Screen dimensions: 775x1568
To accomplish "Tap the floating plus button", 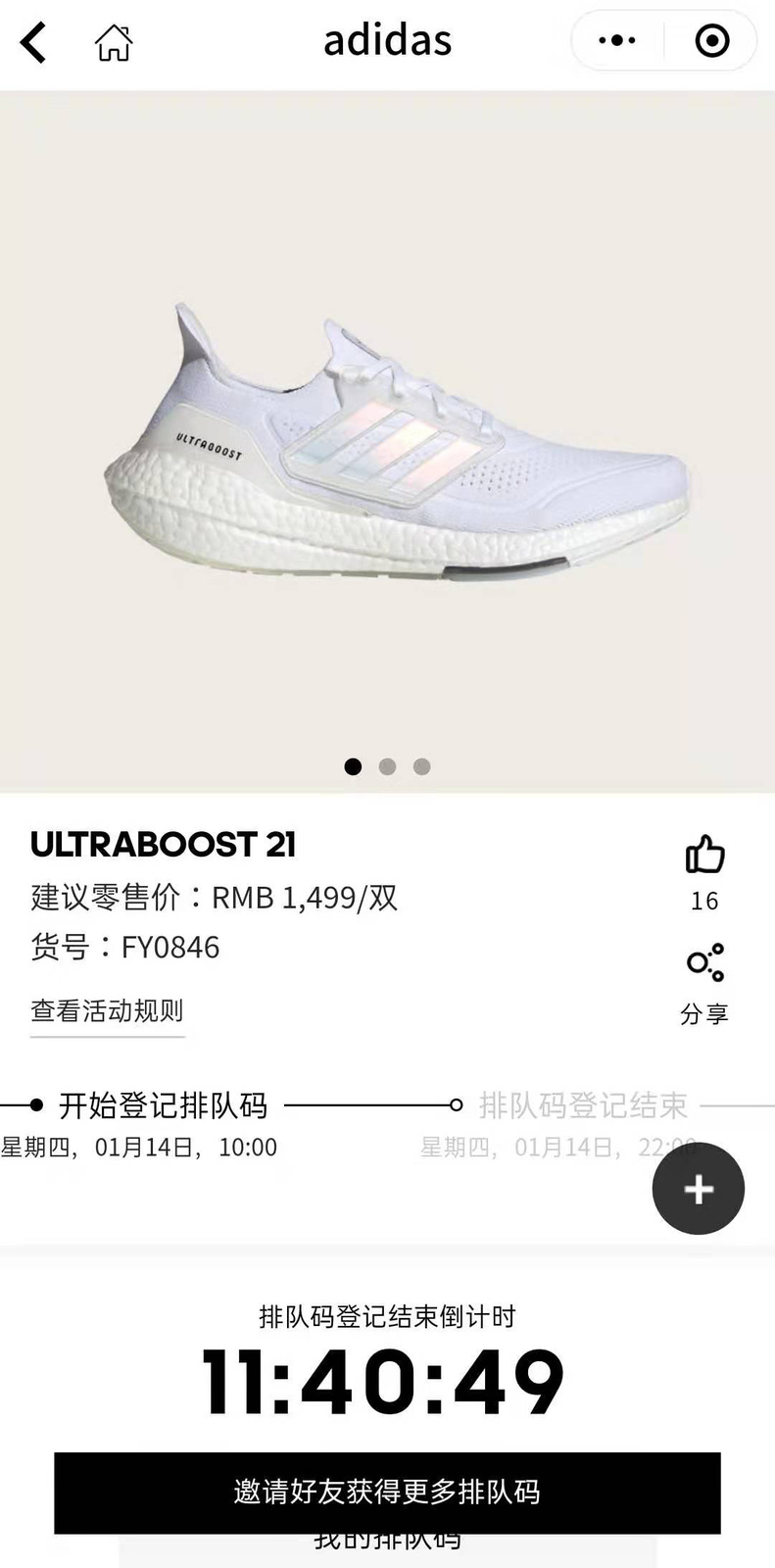I will point(698,1188).
